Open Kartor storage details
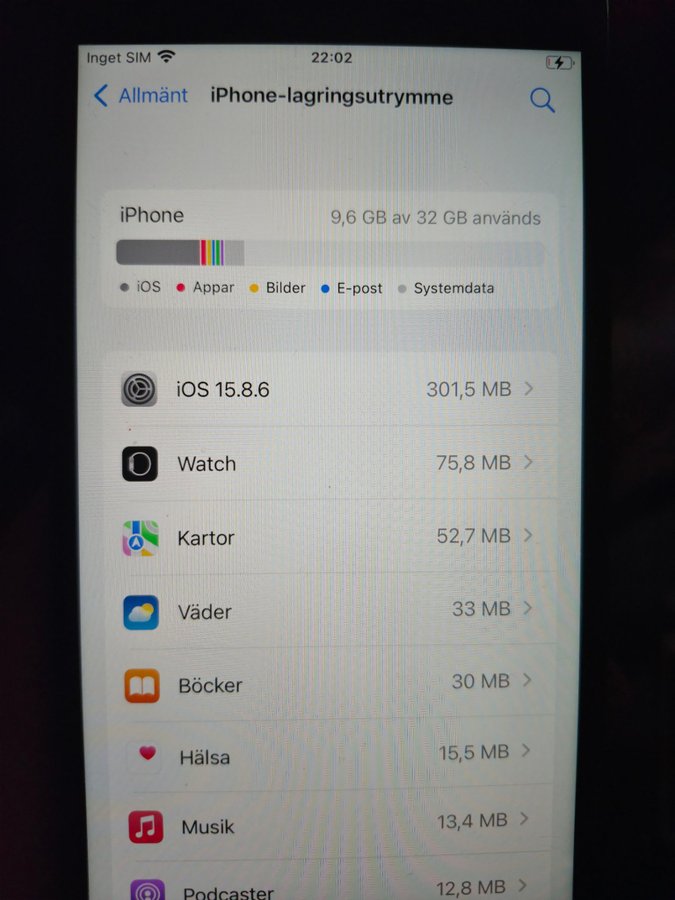The width and height of the screenshot is (675, 900). (330, 537)
